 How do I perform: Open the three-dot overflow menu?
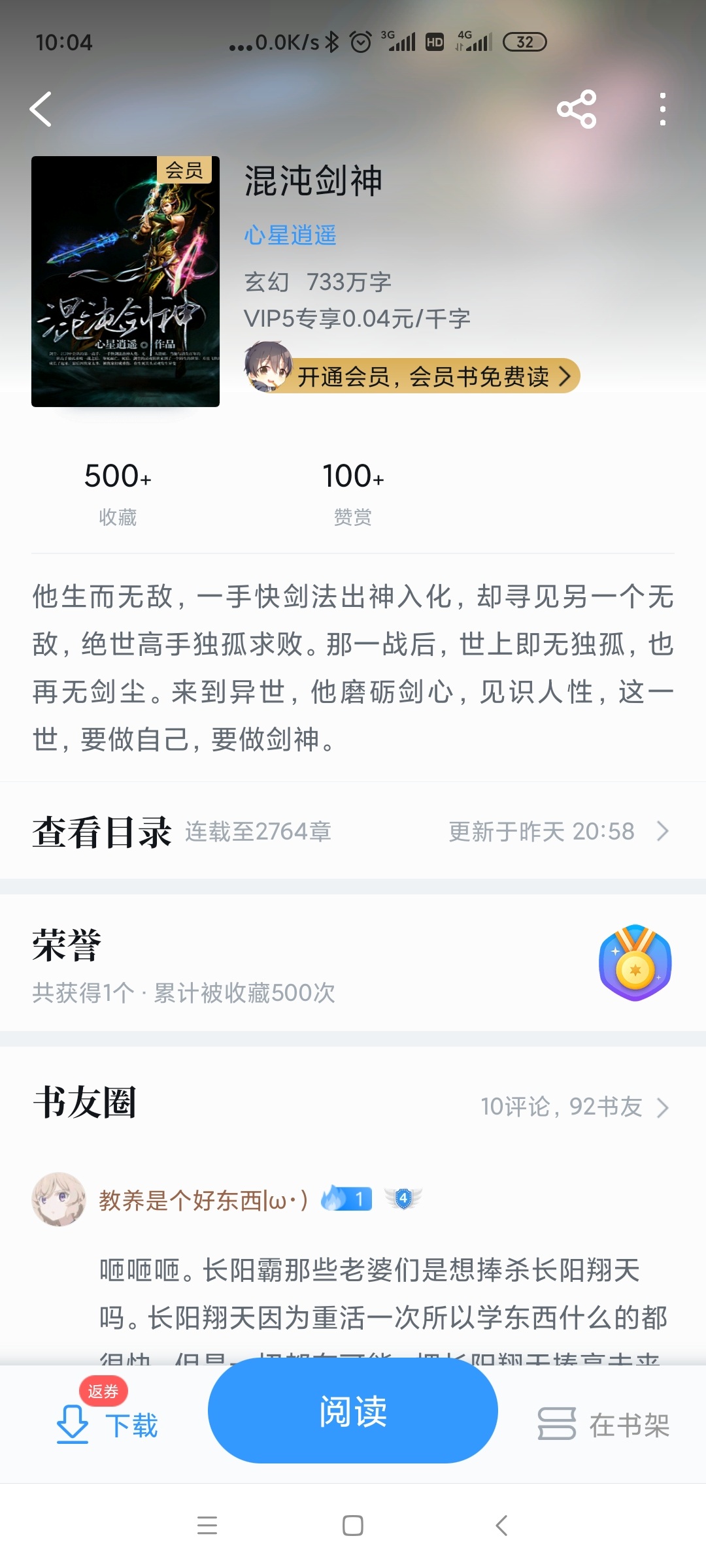(663, 109)
